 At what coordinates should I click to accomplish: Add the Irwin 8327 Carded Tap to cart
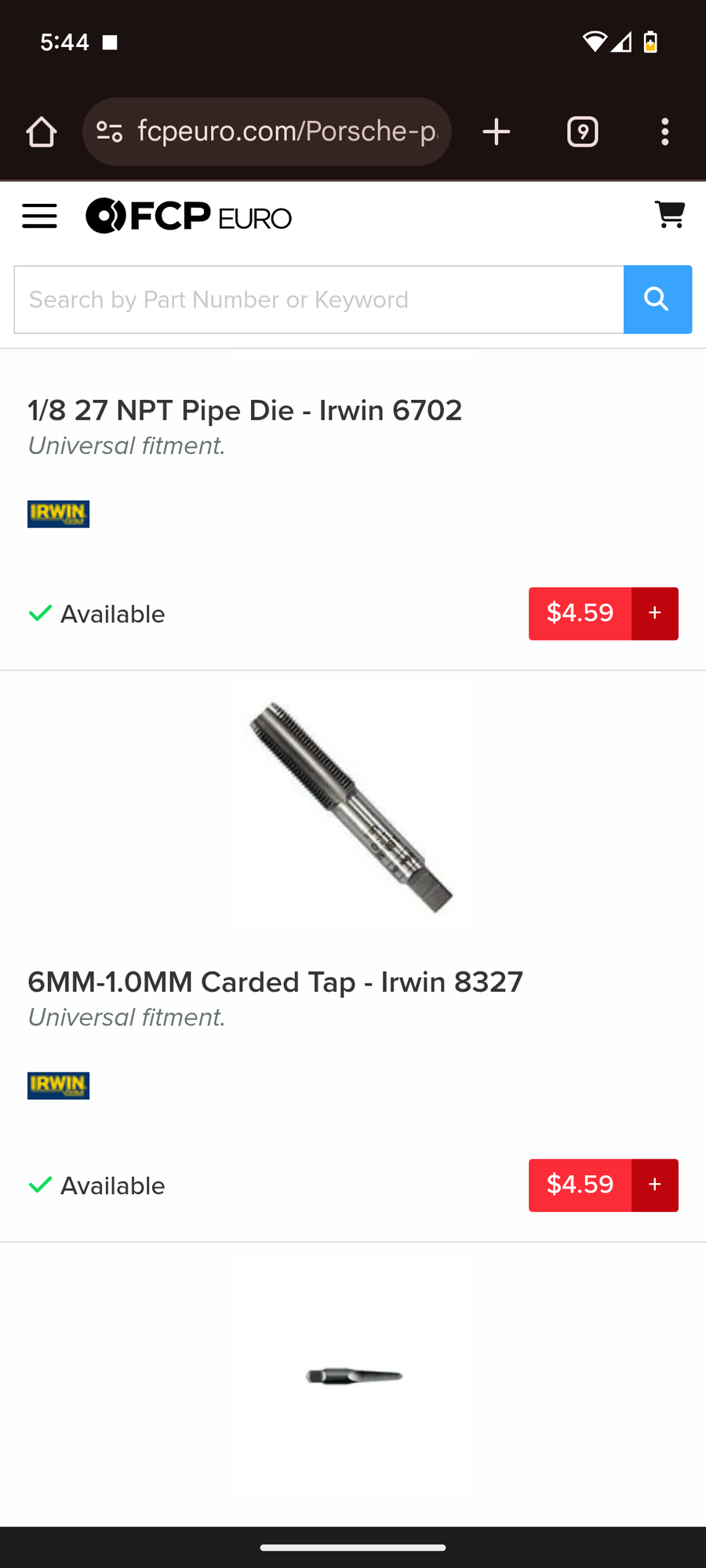pos(654,1185)
